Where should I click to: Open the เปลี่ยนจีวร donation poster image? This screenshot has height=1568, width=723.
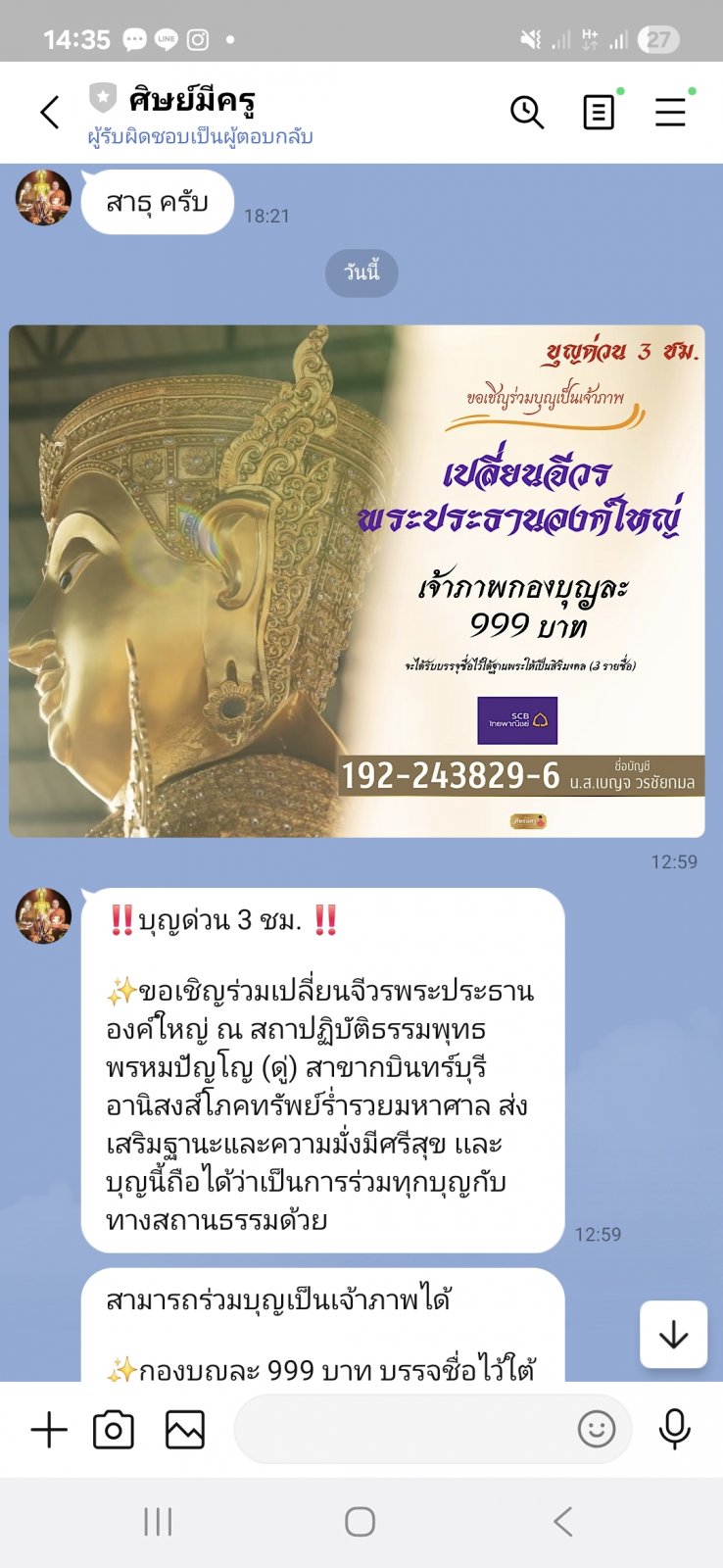pyautogui.click(x=357, y=581)
